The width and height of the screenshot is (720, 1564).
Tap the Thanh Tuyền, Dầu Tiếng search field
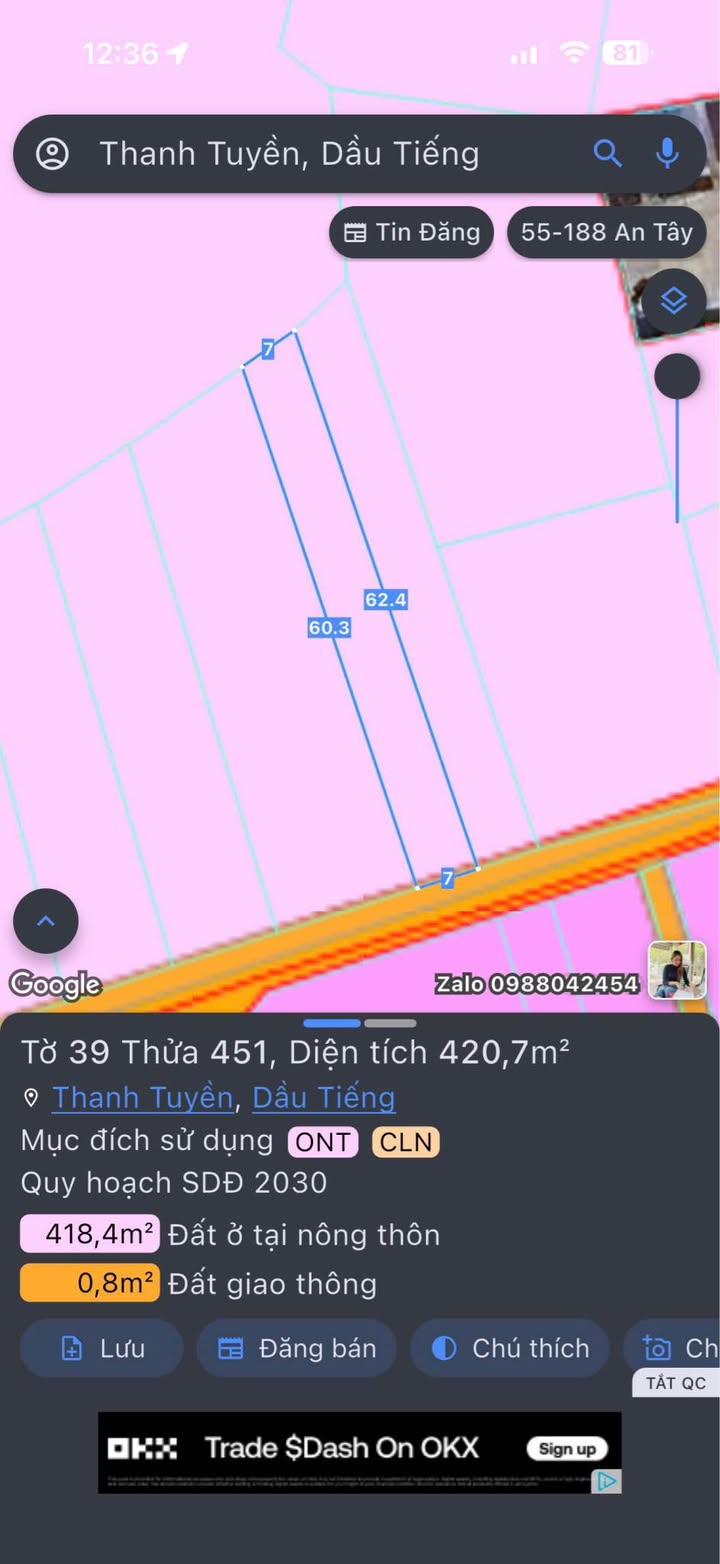pos(300,154)
